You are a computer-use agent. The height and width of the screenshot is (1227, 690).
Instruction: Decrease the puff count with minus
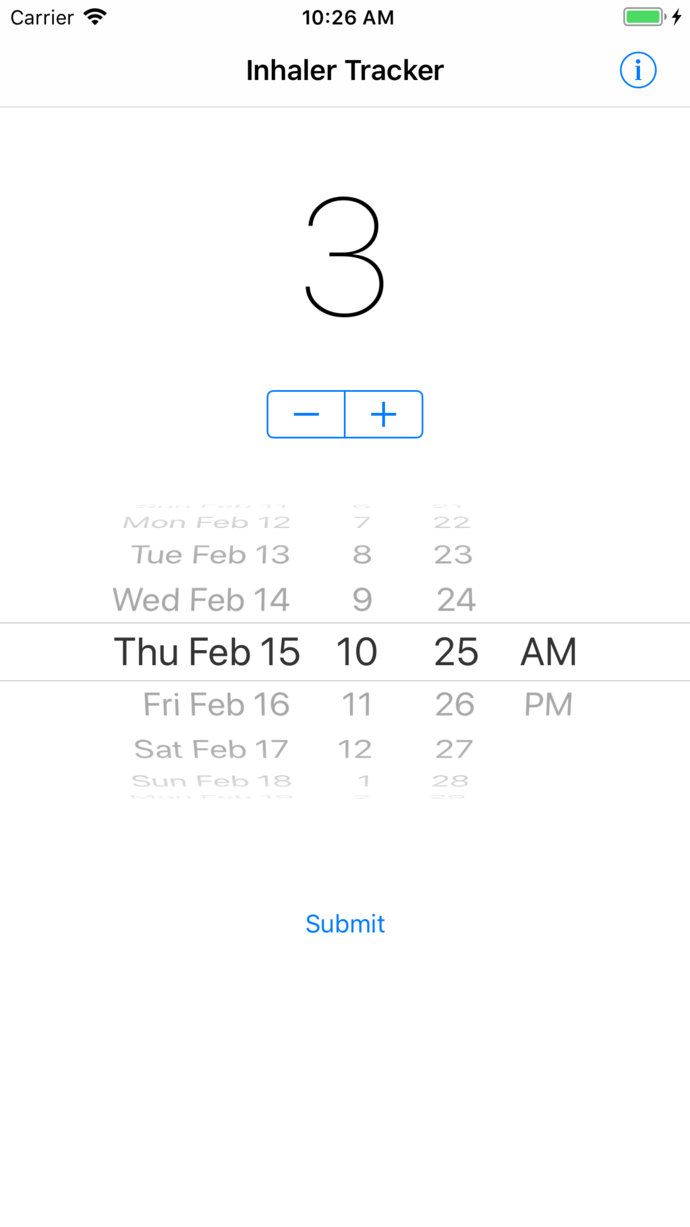coord(306,414)
